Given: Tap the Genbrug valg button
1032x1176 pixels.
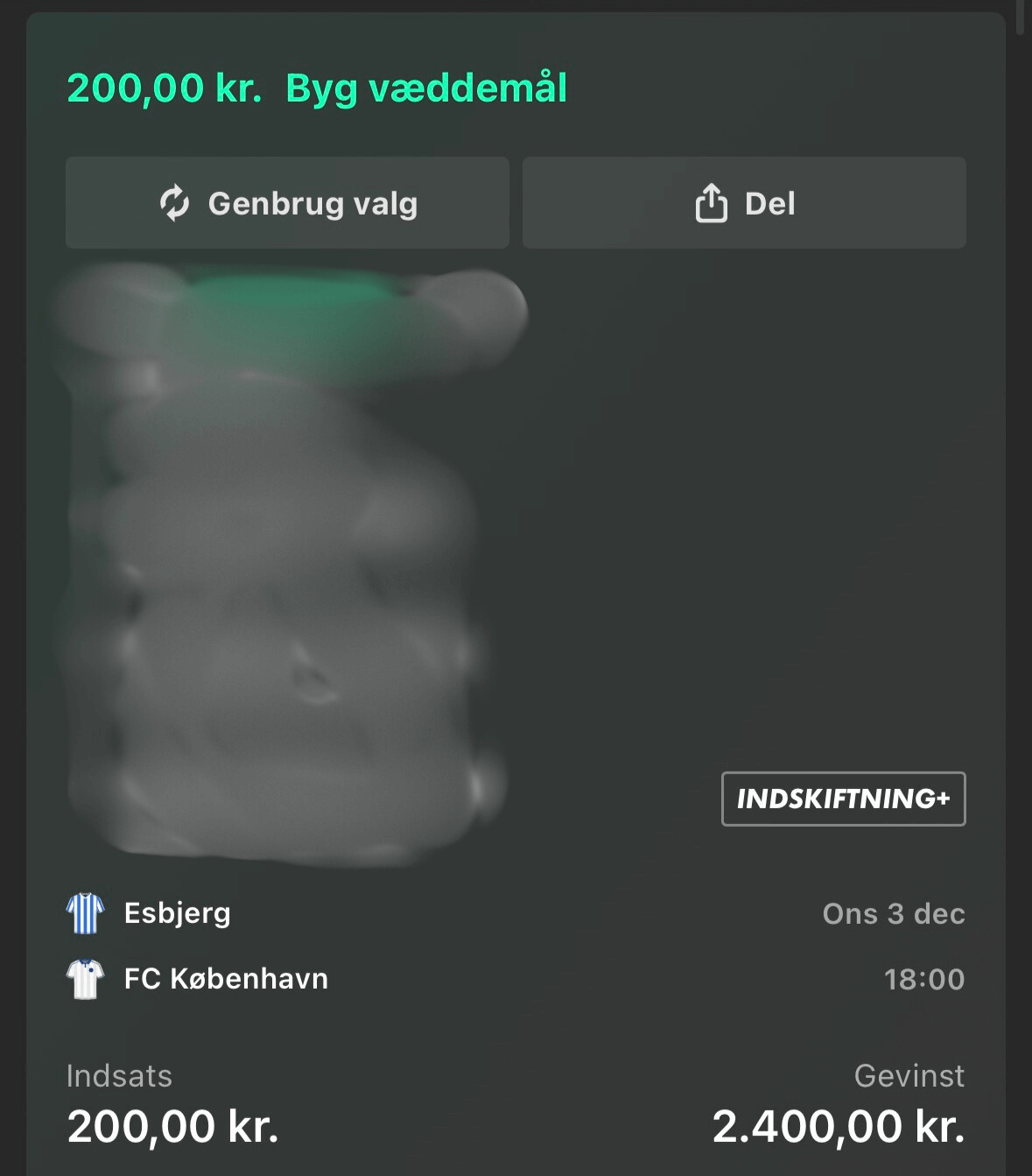Looking at the screenshot, I should pos(287,203).
